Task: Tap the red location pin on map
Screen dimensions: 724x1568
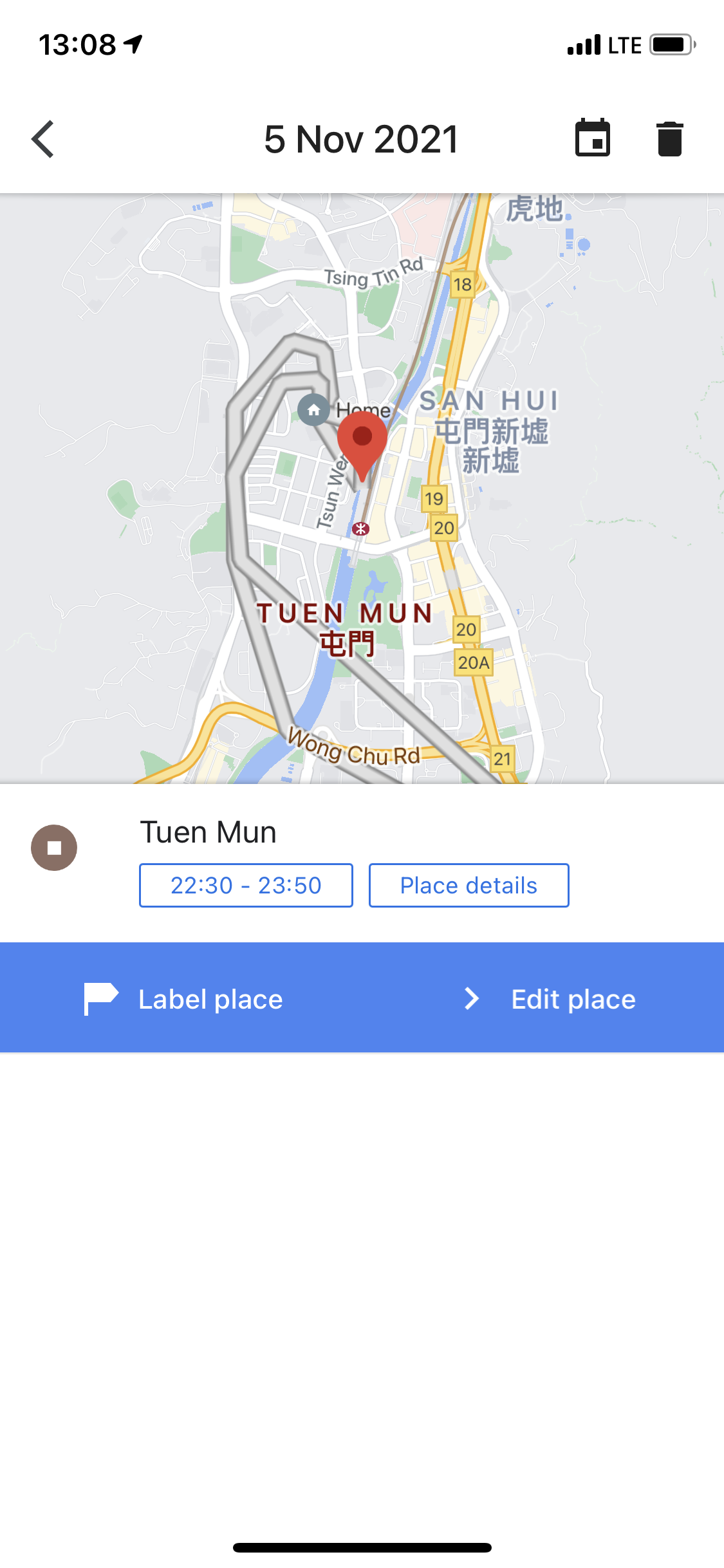Action: (362, 441)
